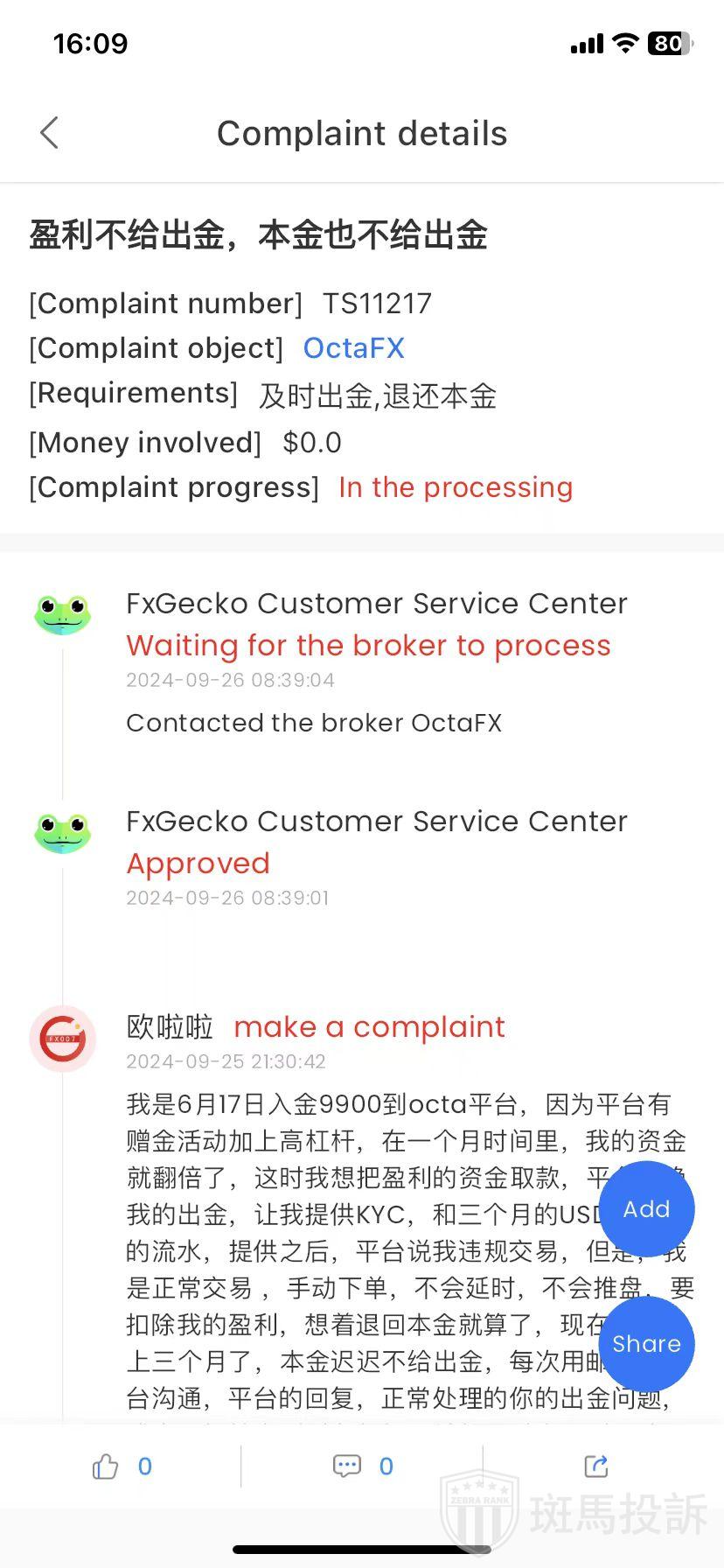The height and width of the screenshot is (1568, 724).
Task: Like this complaint with thumbs-up
Action: pyautogui.click(x=106, y=1466)
